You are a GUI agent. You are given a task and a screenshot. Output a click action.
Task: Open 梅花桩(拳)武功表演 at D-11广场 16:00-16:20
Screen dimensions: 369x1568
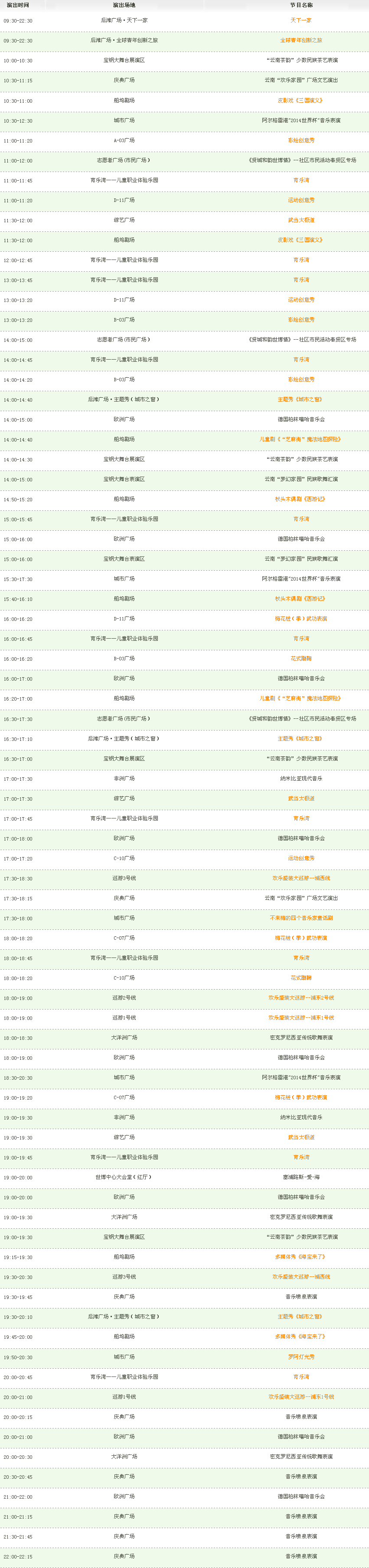(x=301, y=618)
